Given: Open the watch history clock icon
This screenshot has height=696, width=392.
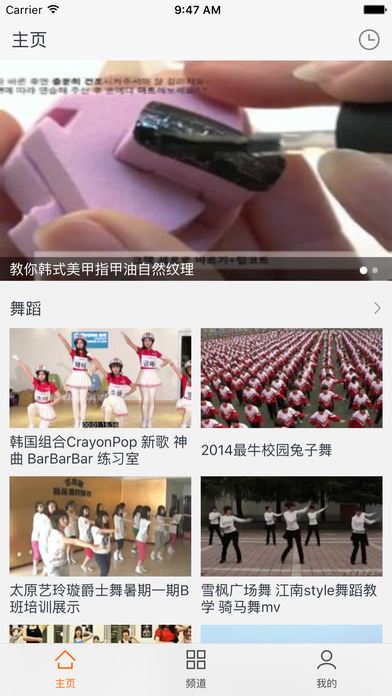Looking at the screenshot, I should [369, 40].
